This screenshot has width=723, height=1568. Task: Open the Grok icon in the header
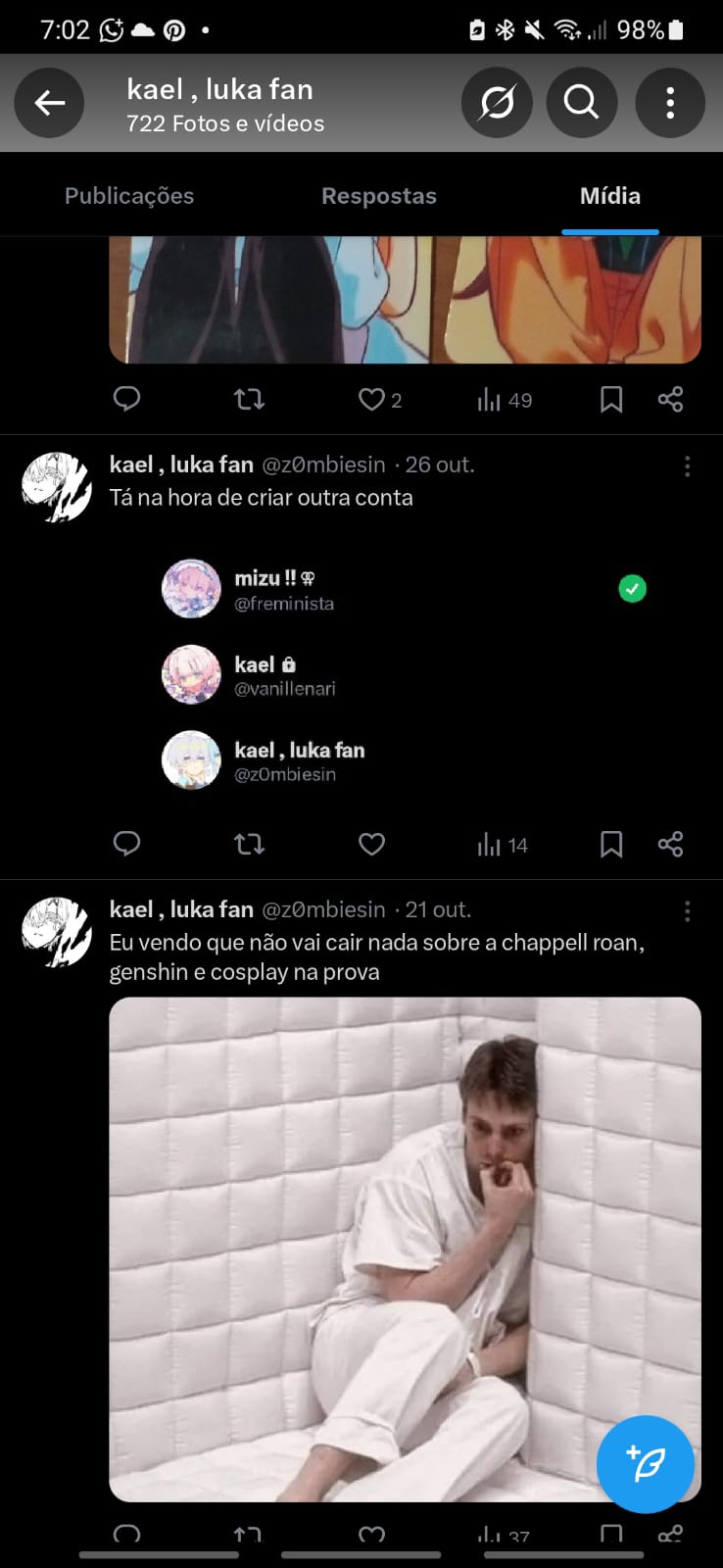tap(497, 102)
